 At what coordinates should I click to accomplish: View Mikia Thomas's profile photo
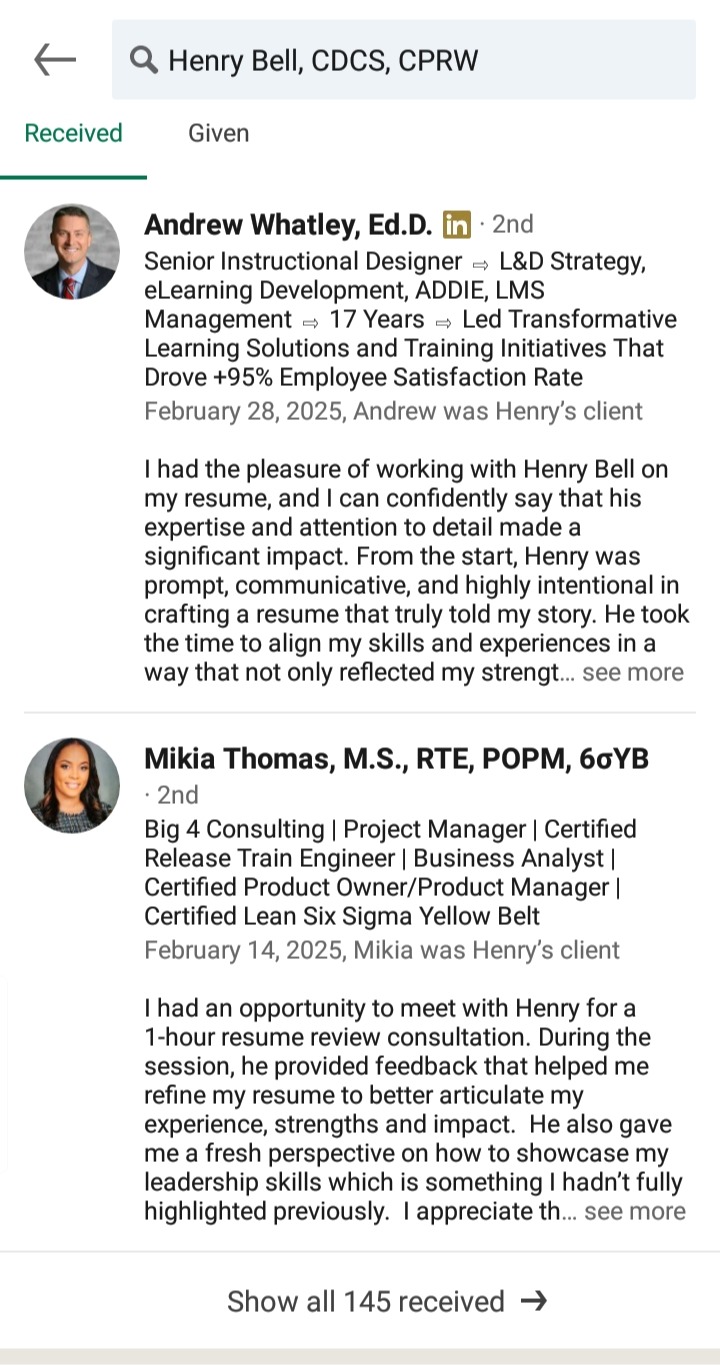click(72, 785)
